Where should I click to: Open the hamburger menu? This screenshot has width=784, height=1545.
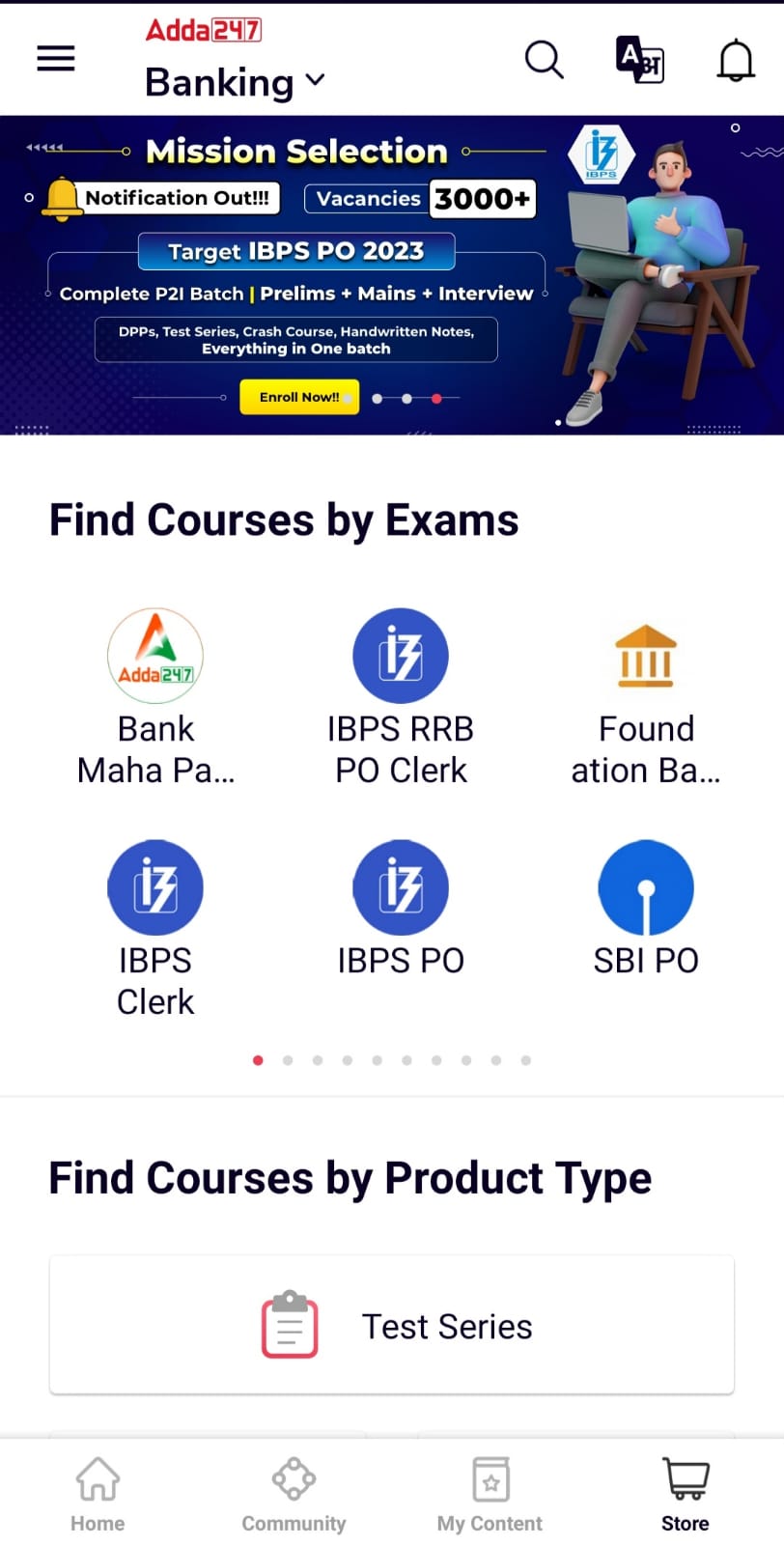(55, 57)
